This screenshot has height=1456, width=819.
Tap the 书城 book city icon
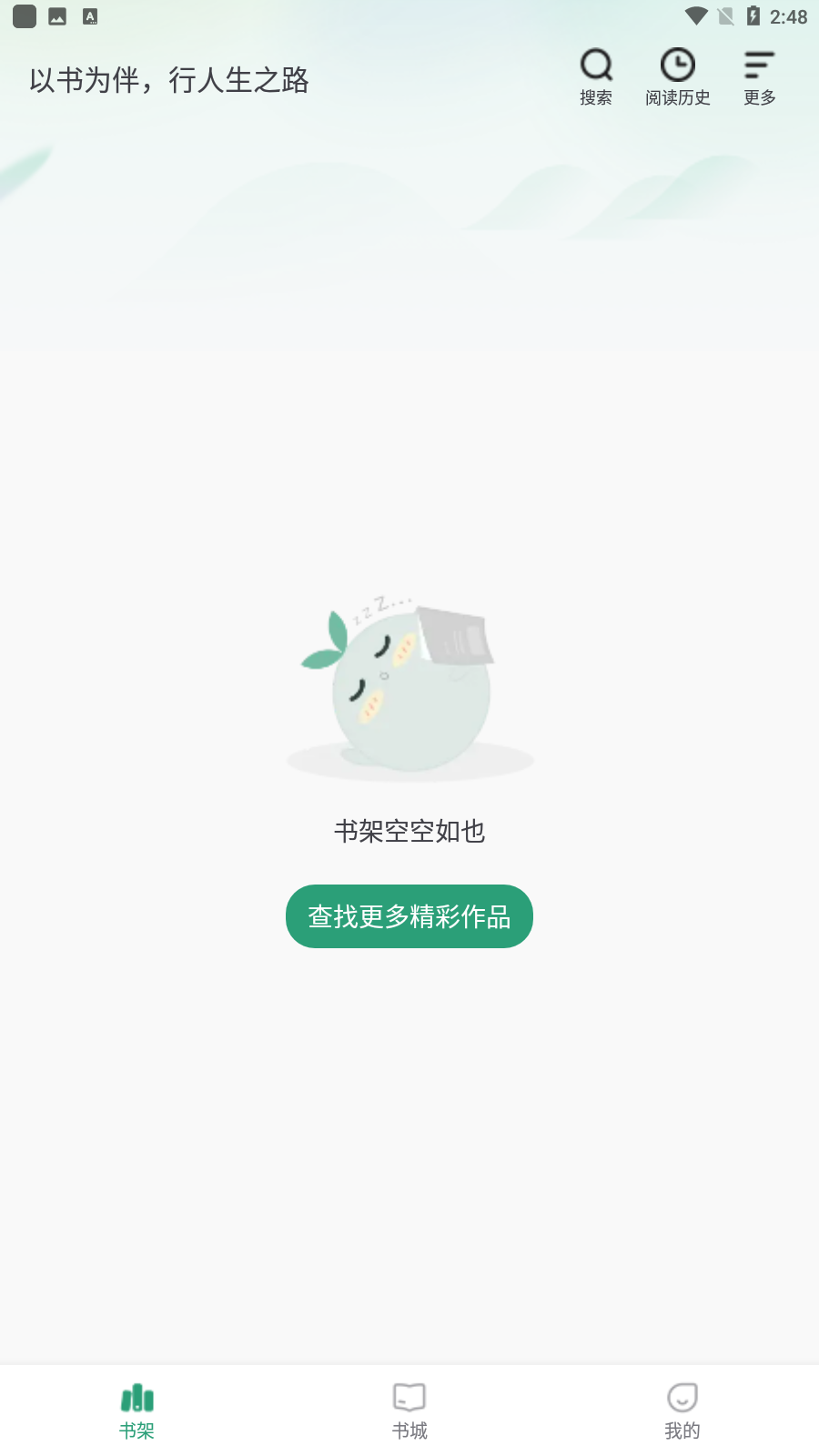tap(409, 1394)
